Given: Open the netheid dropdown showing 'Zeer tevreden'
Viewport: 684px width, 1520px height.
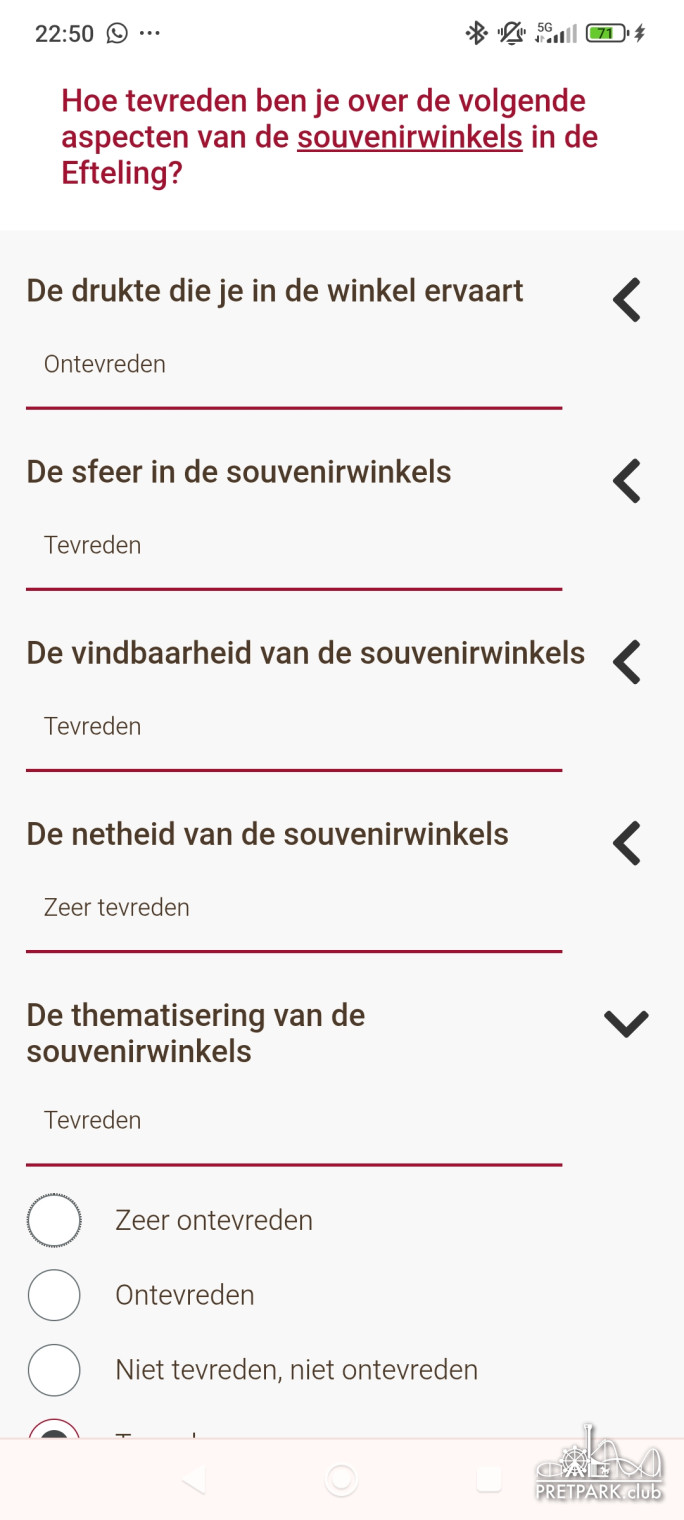Looking at the screenshot, I should click(x=293, y=908).
